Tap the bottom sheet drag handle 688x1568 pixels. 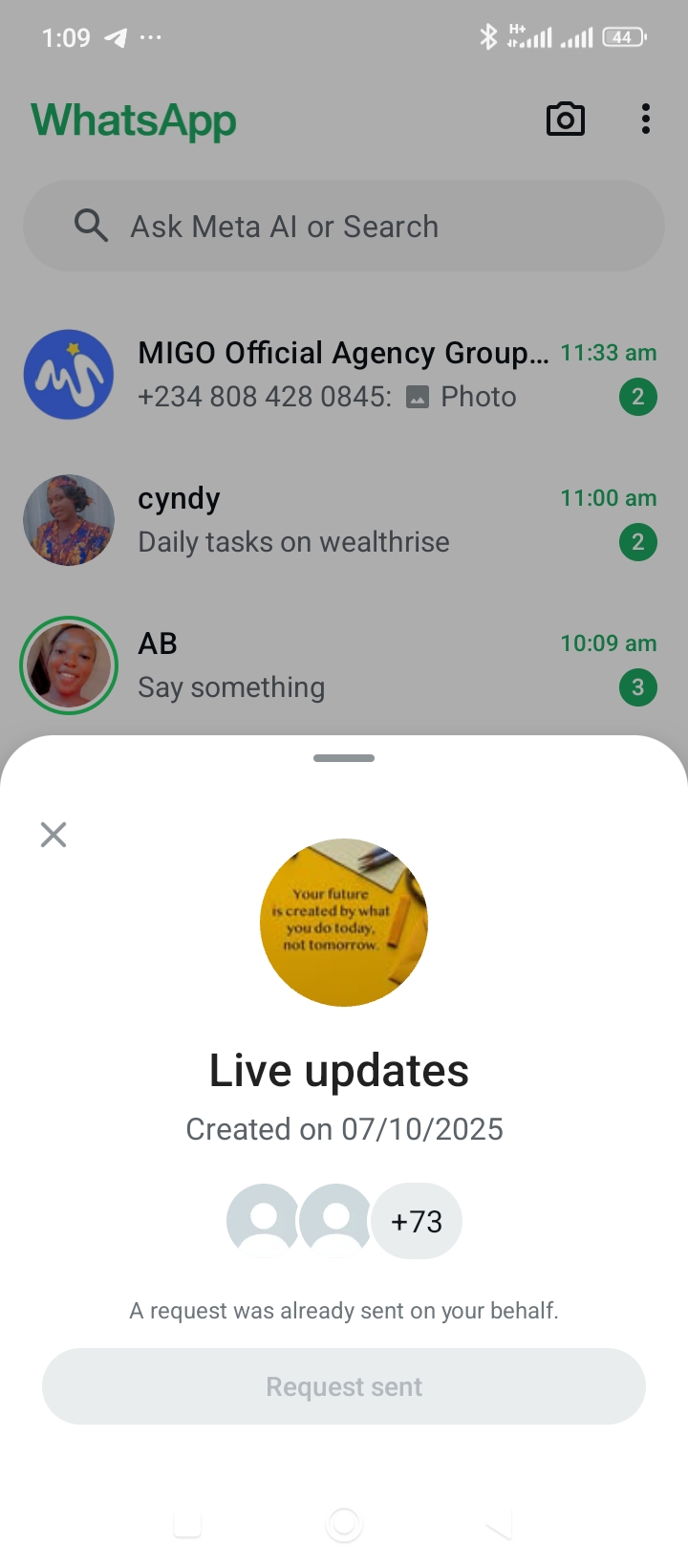pyautogui.click(x=344, y=758)
